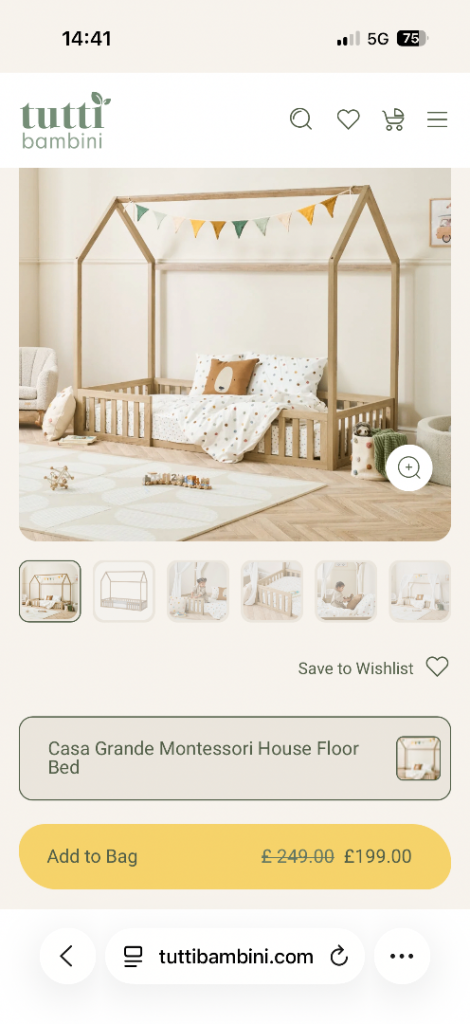Select the third product thumbnail
This screenshot has height=1024, width=470.
point(198,591)
